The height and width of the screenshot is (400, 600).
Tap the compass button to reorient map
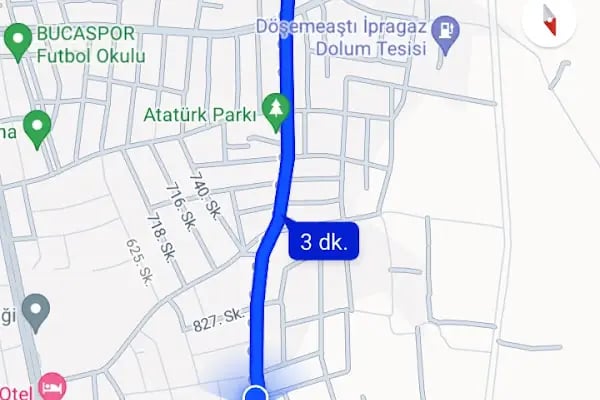point(548,19)
